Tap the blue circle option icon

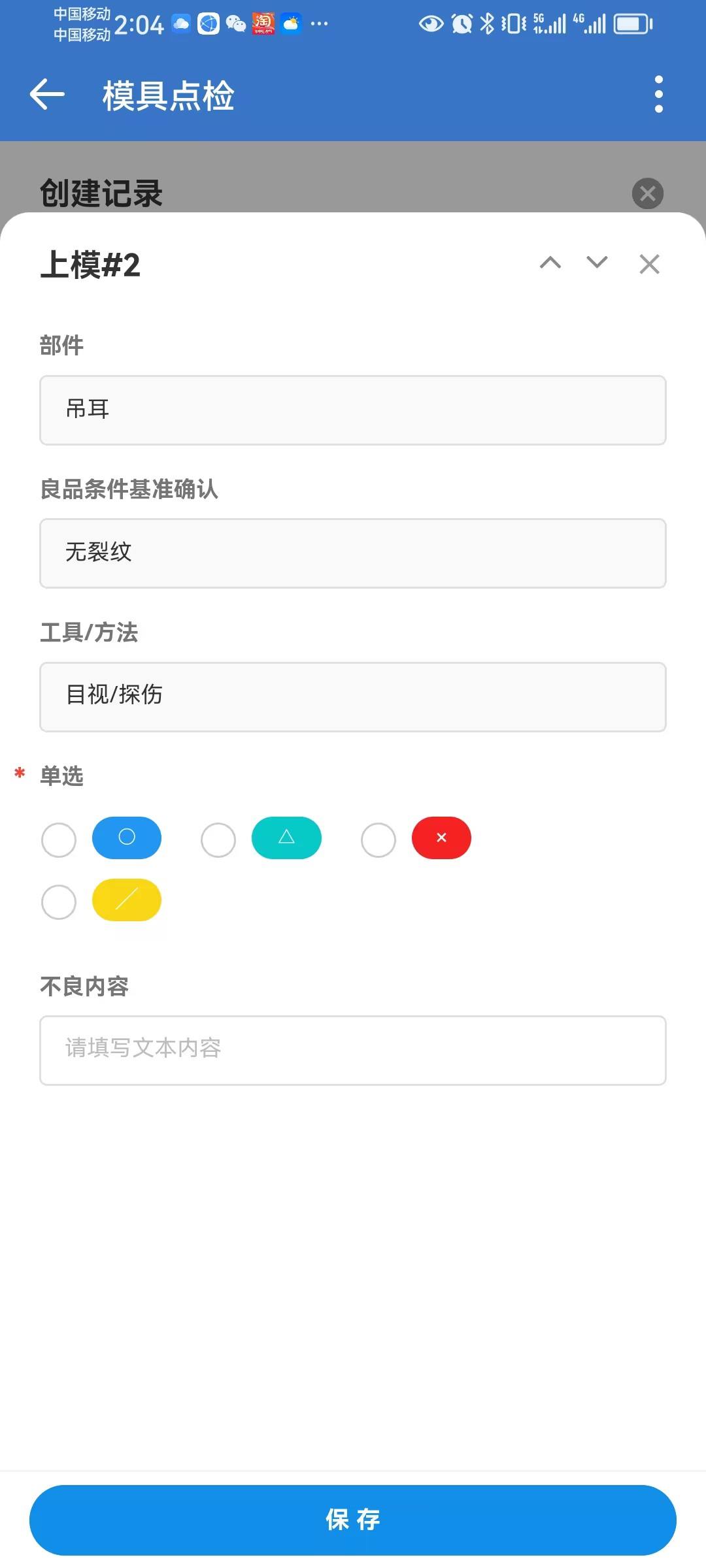point(127,838)
